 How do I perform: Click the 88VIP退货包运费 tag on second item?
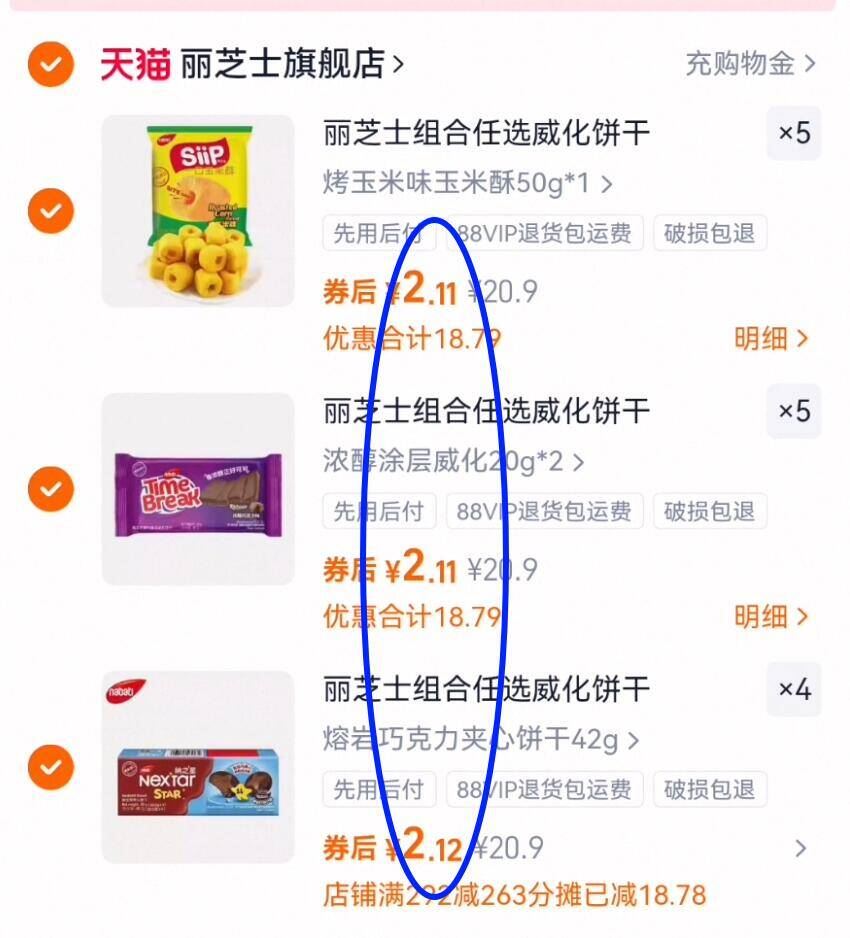544,511
